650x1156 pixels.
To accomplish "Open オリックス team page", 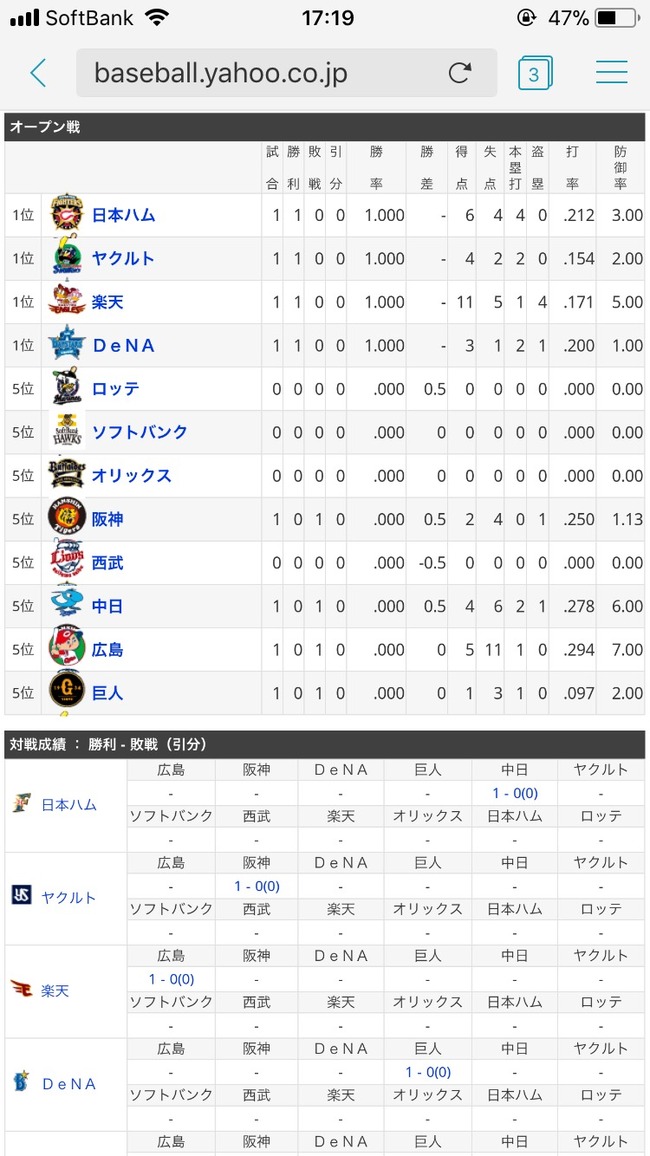I will coord(131,476).
